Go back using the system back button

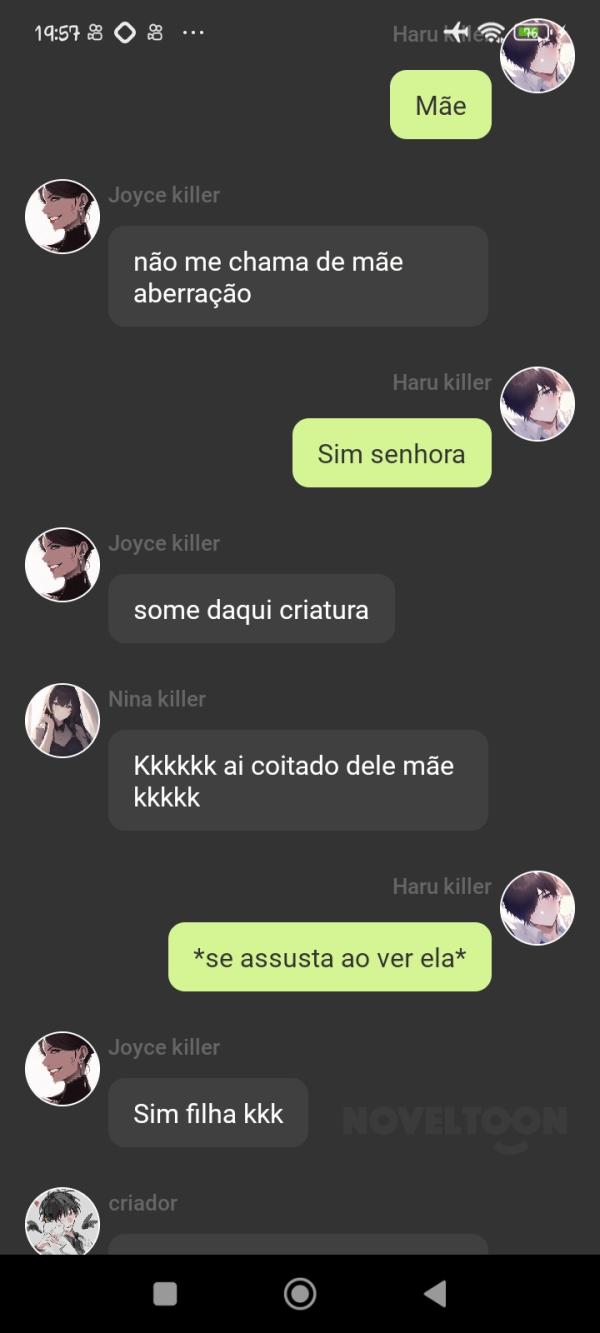coord(435,1293)
